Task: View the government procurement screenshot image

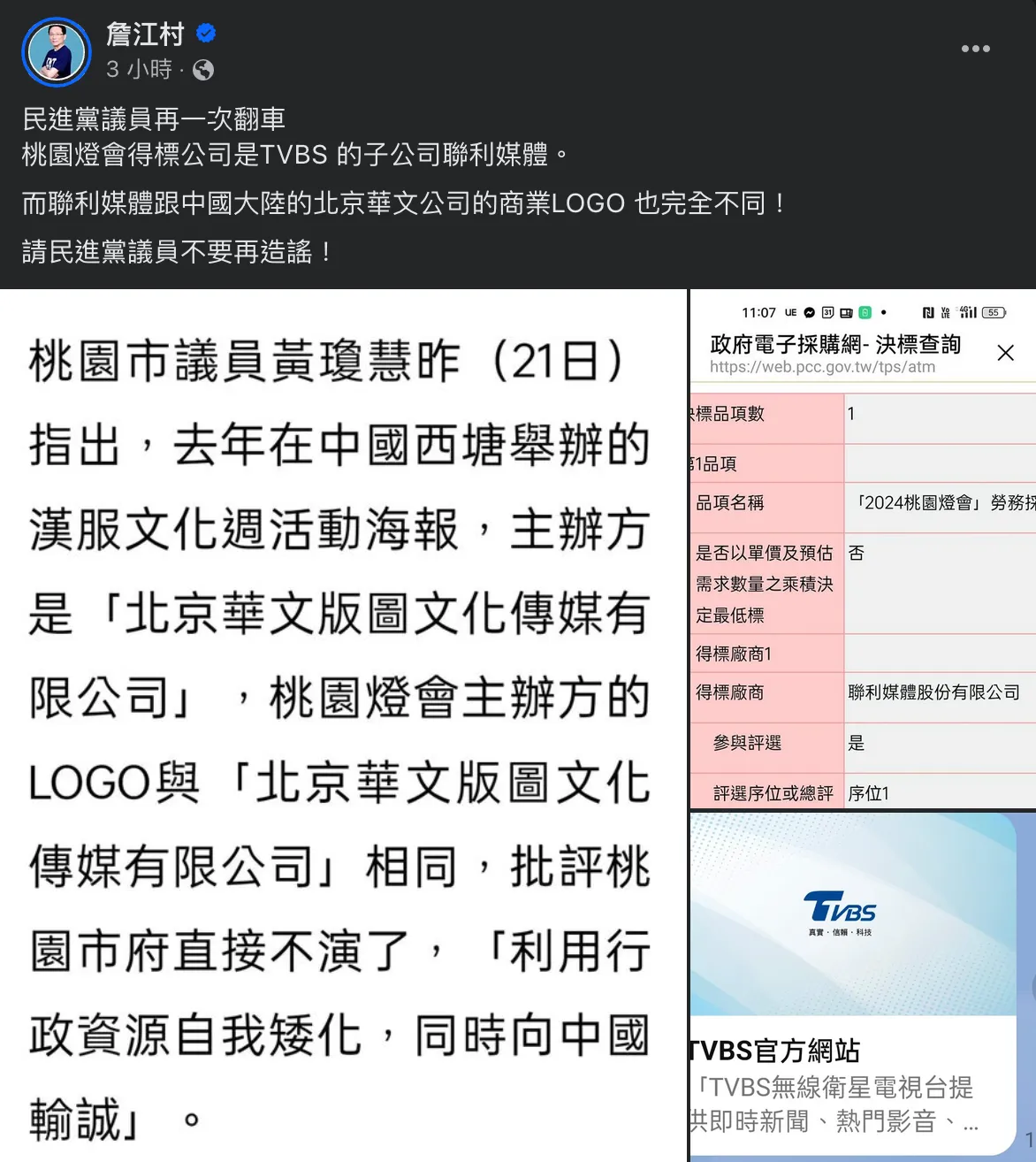Action: click(x=863, y=548)
